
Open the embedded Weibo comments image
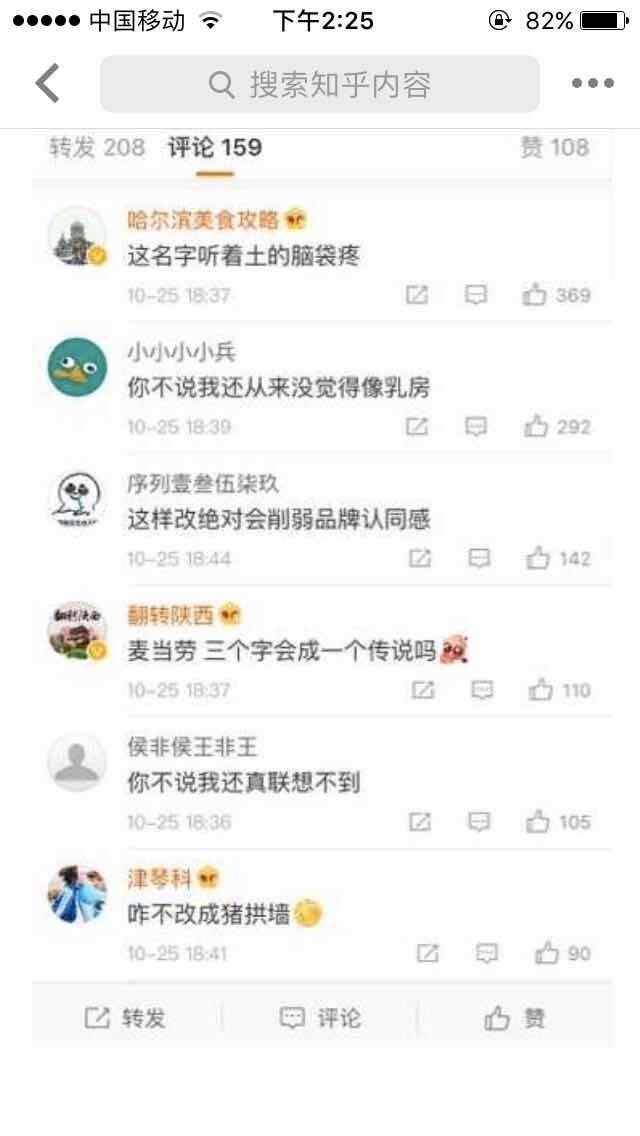[320, 580]
